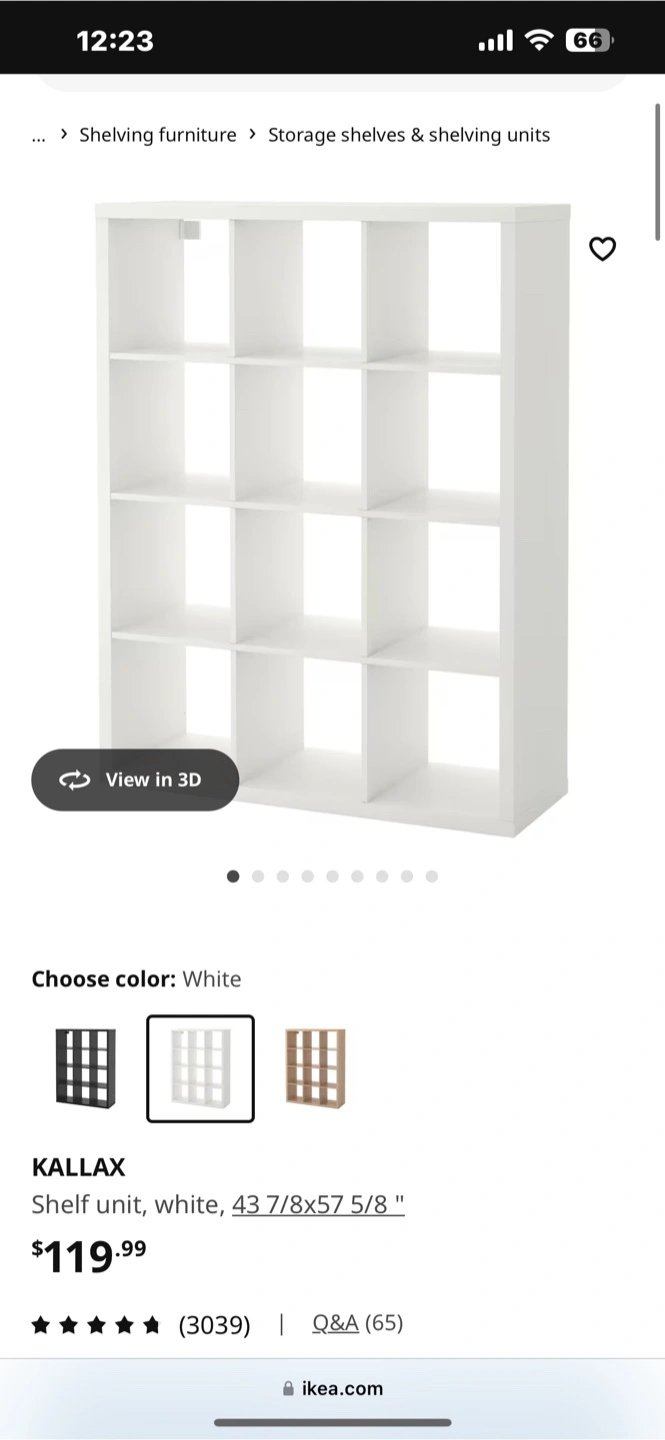Open the Shelving furniture breadcrumb
The width and height of the screenshot is (665, 1440).
pyautogui.click(x=158, y=135)
